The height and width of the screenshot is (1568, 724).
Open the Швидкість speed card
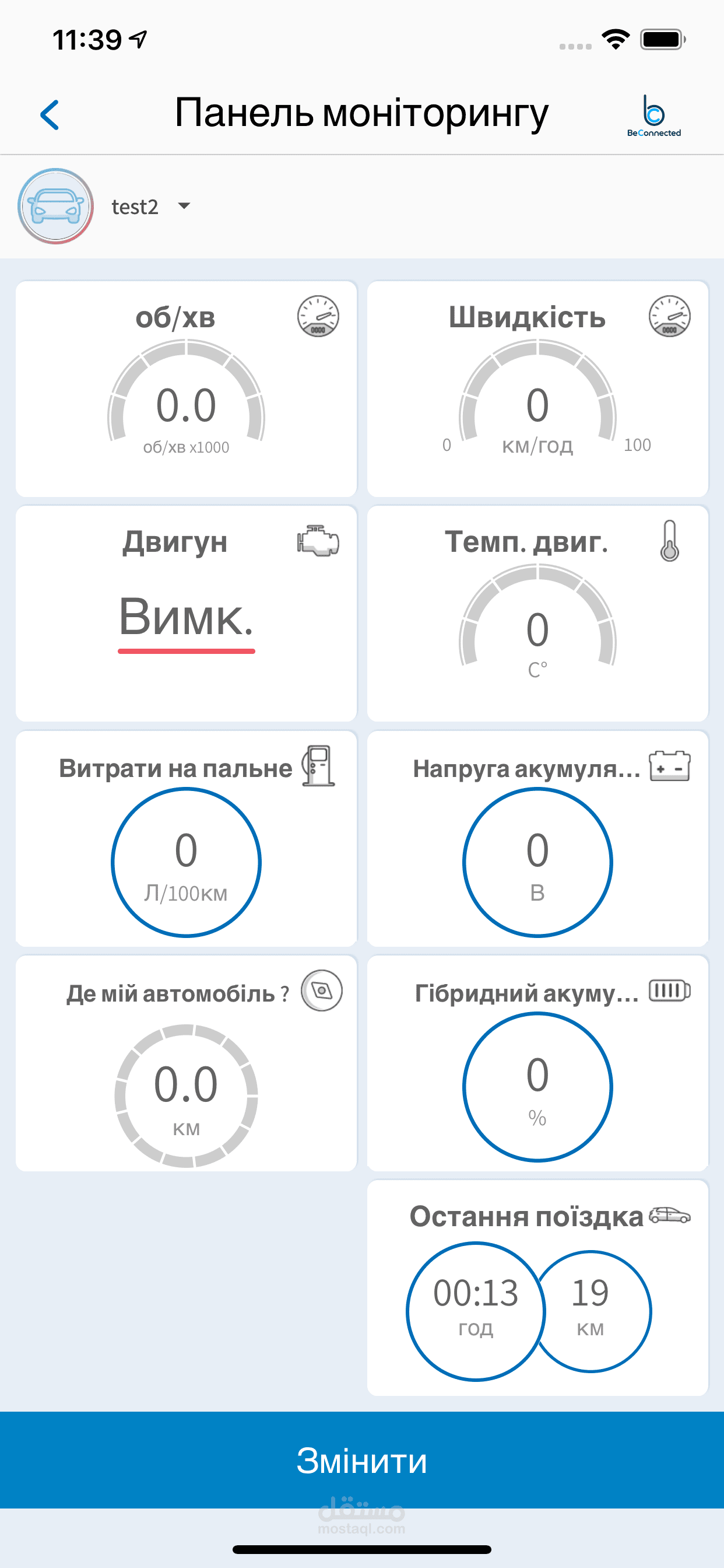coord(537,390)
